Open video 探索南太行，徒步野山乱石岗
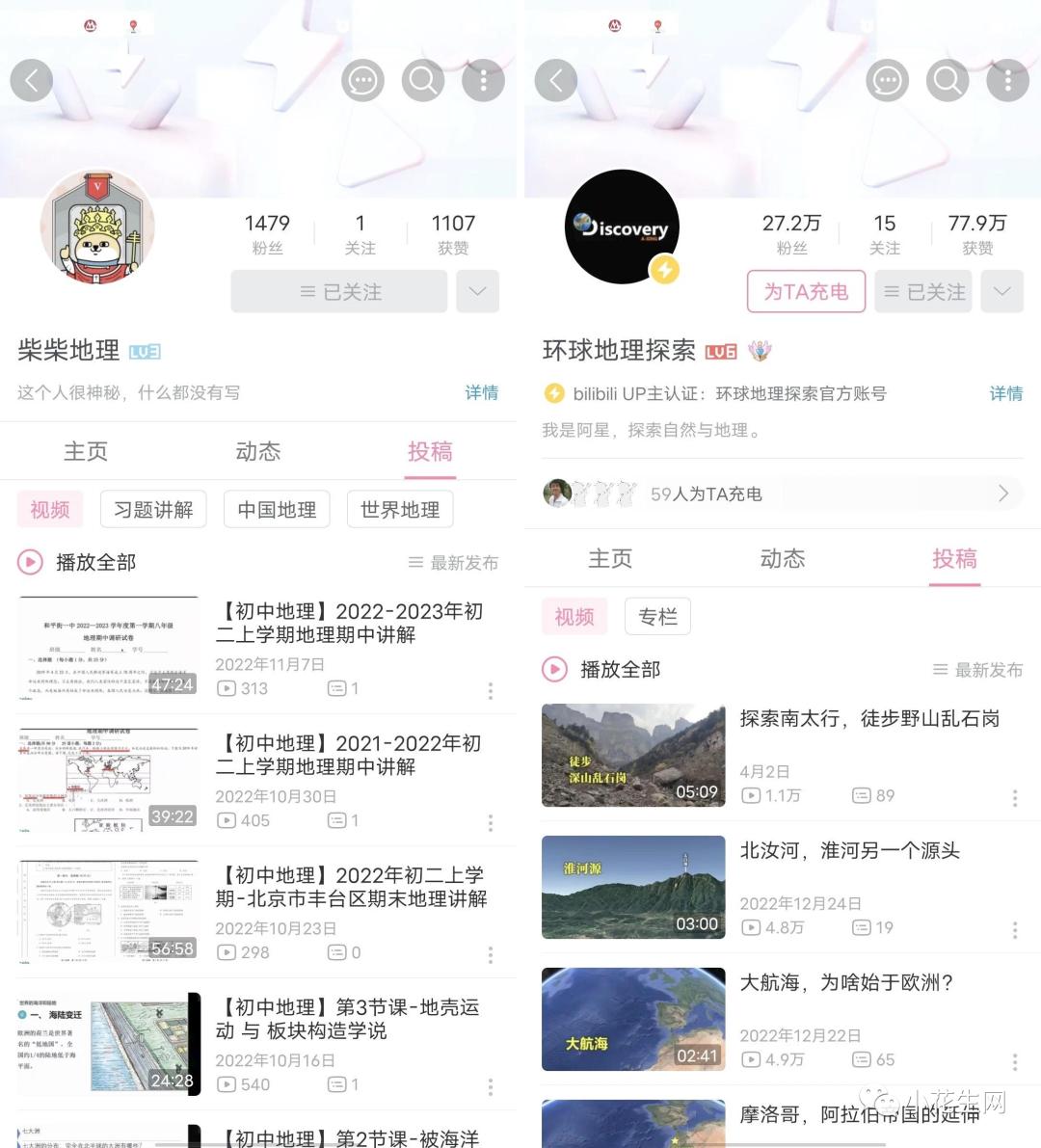This screenshot has width=1041, height=1148. click(868, 719)
